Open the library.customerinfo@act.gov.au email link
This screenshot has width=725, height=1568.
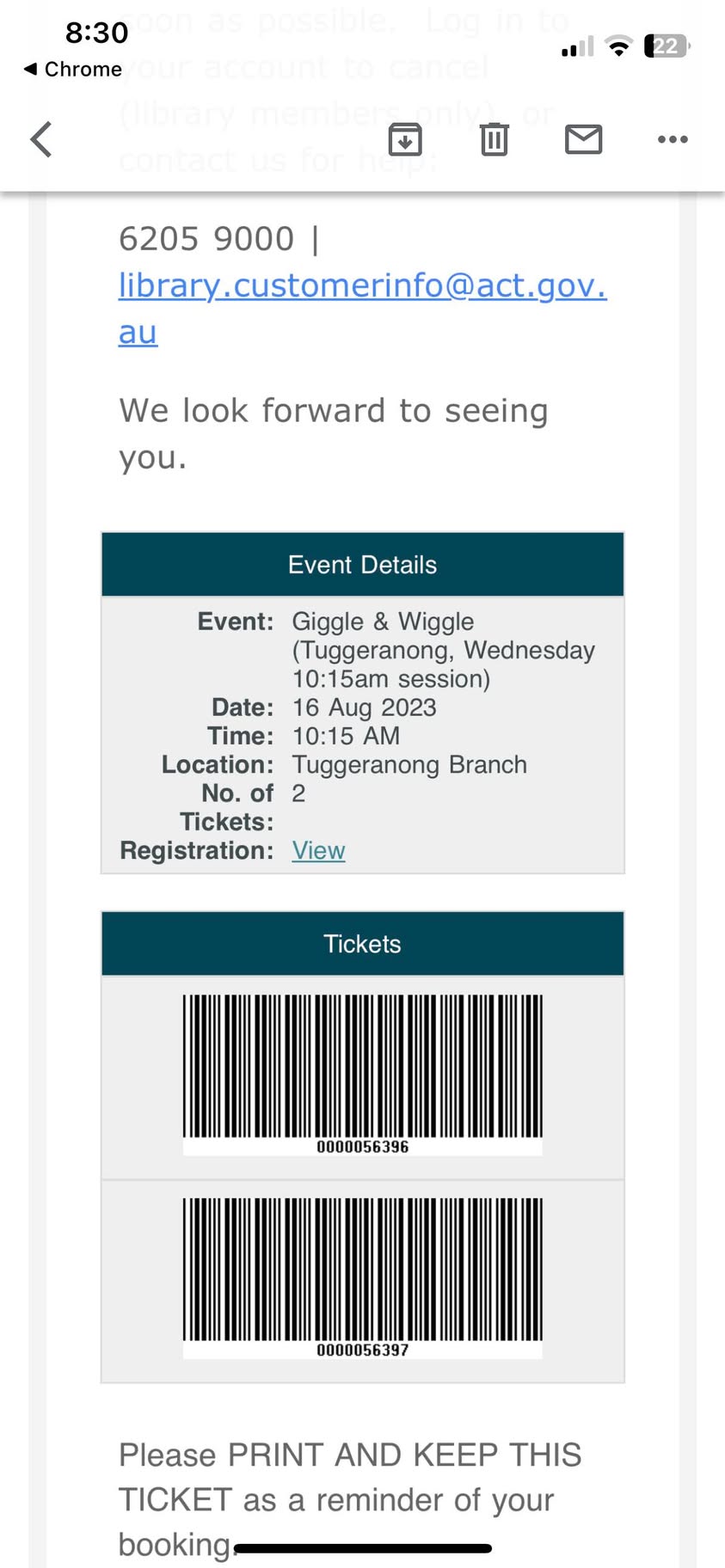(362, 308)
